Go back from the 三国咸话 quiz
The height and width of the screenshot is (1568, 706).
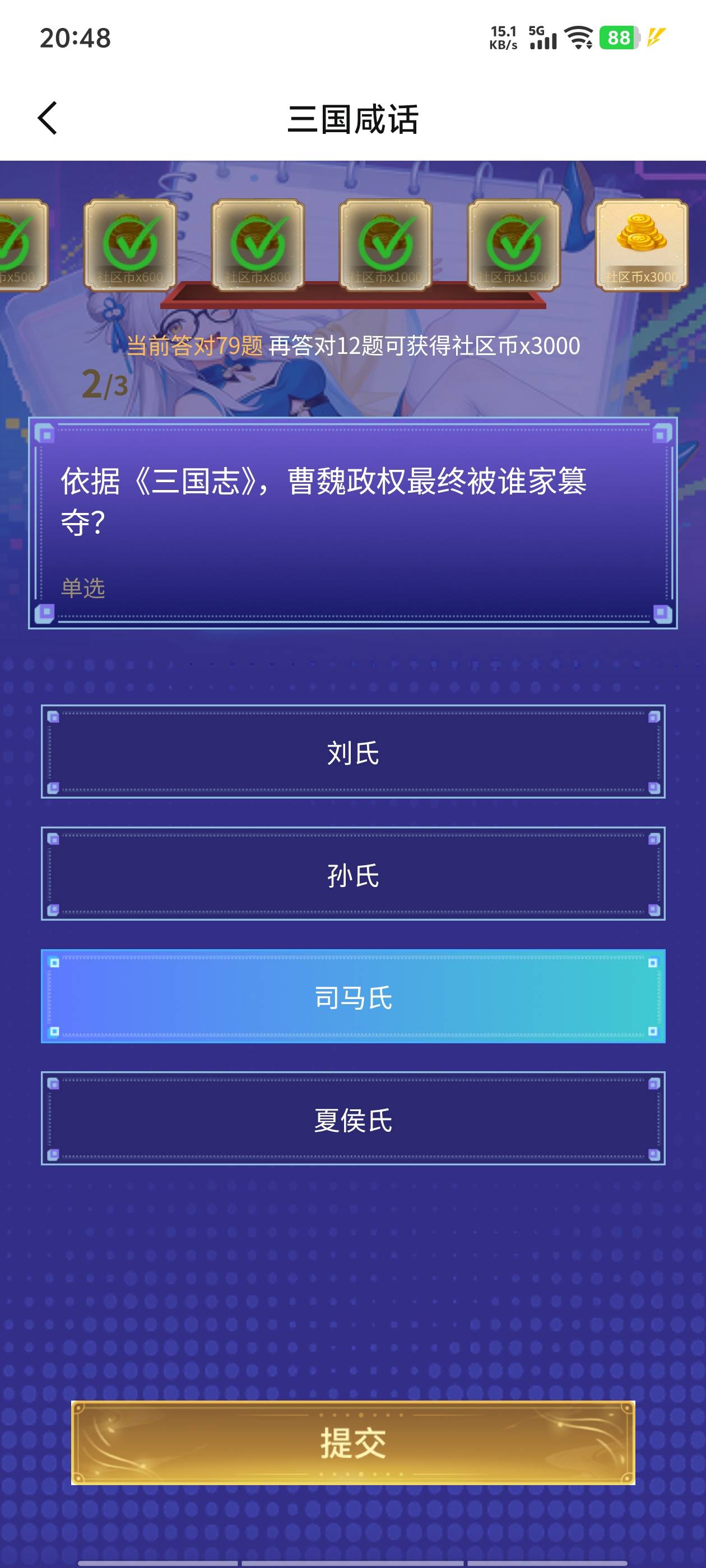(48, 118)
